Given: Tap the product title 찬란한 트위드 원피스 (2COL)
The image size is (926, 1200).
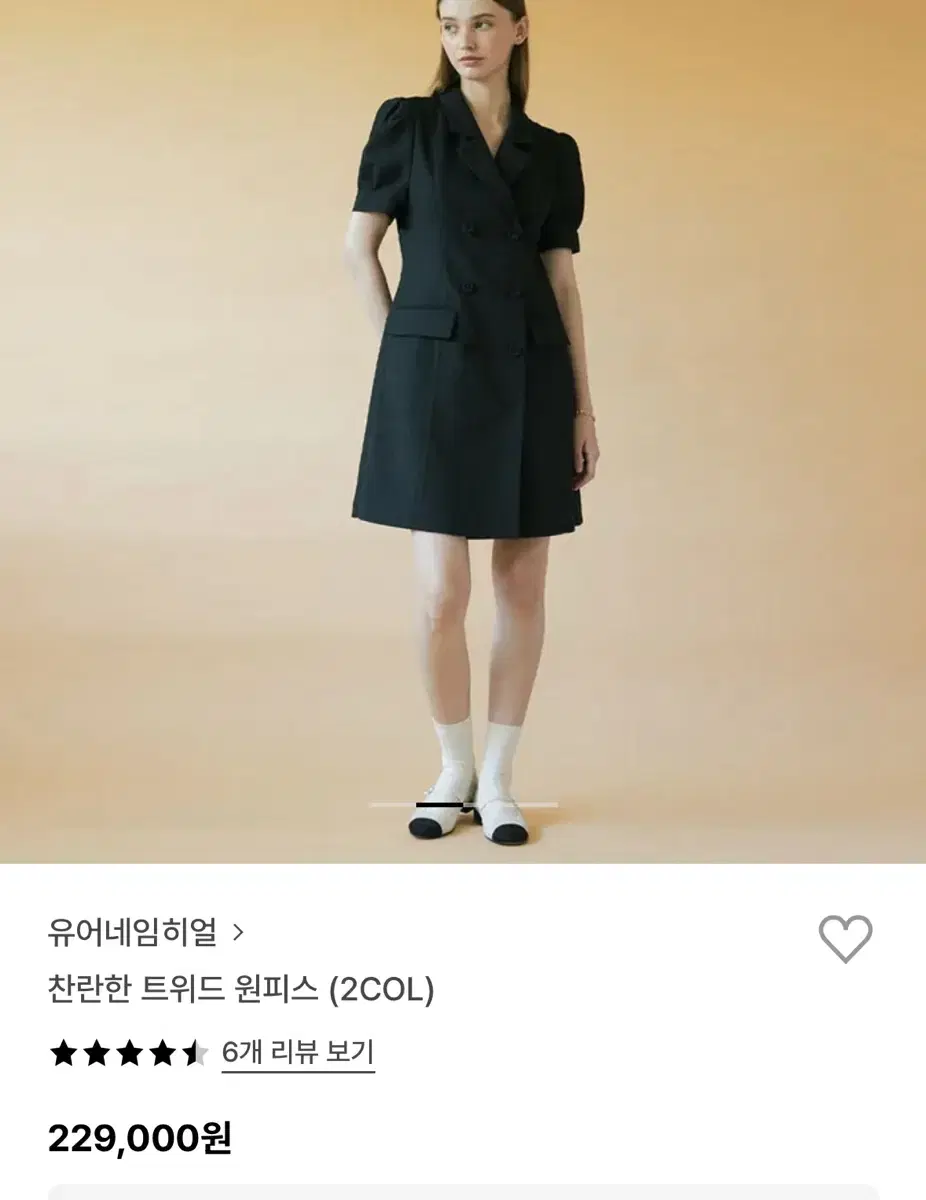Looking at the screenshot, I should tap(239, 988).
